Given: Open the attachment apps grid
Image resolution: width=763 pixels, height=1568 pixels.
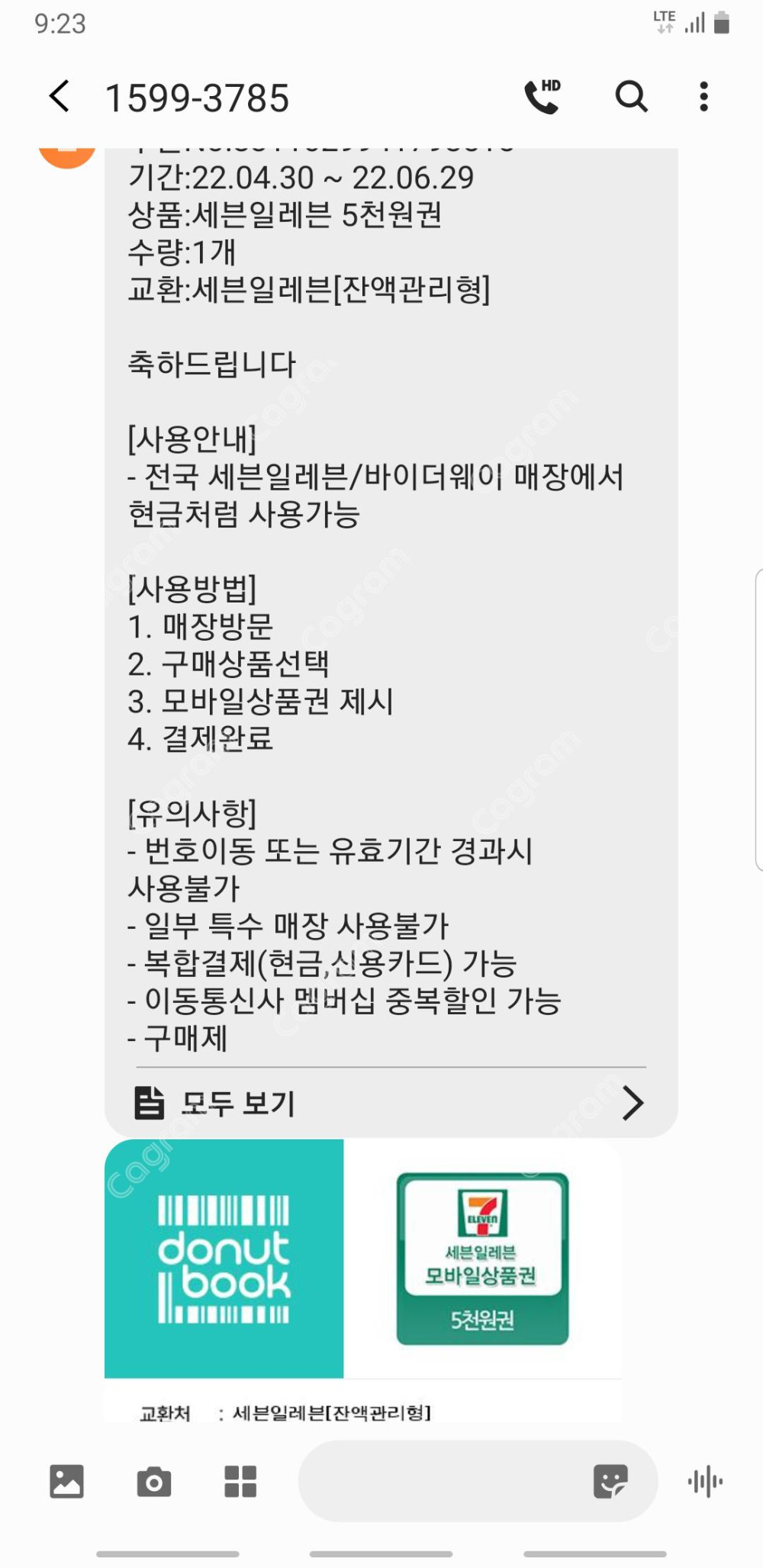Looking at the screenshot, I should 240,1482.
